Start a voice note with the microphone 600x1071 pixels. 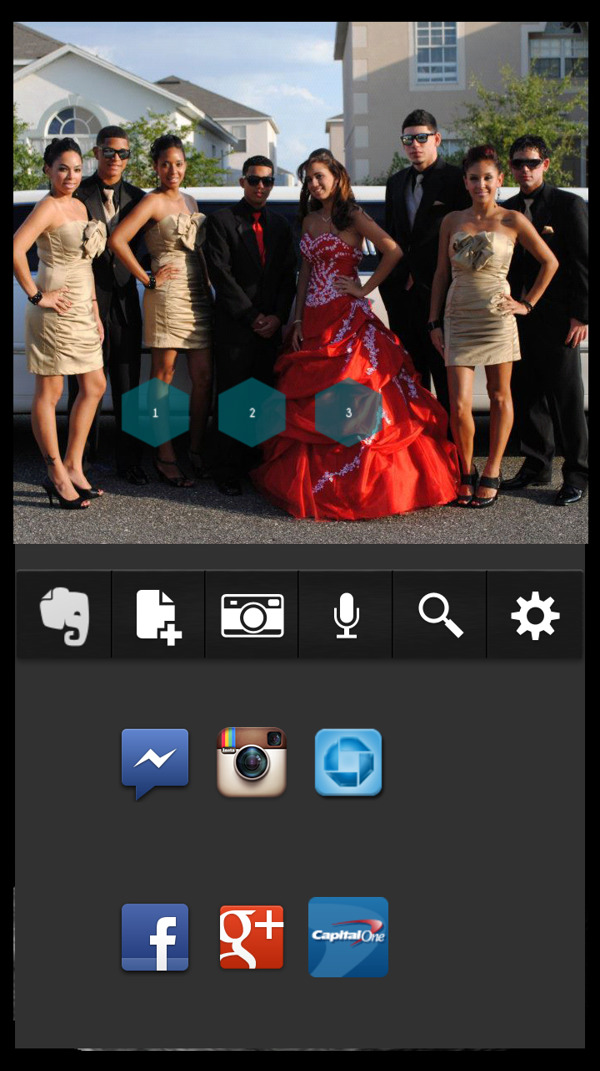[x=346, y=615]
